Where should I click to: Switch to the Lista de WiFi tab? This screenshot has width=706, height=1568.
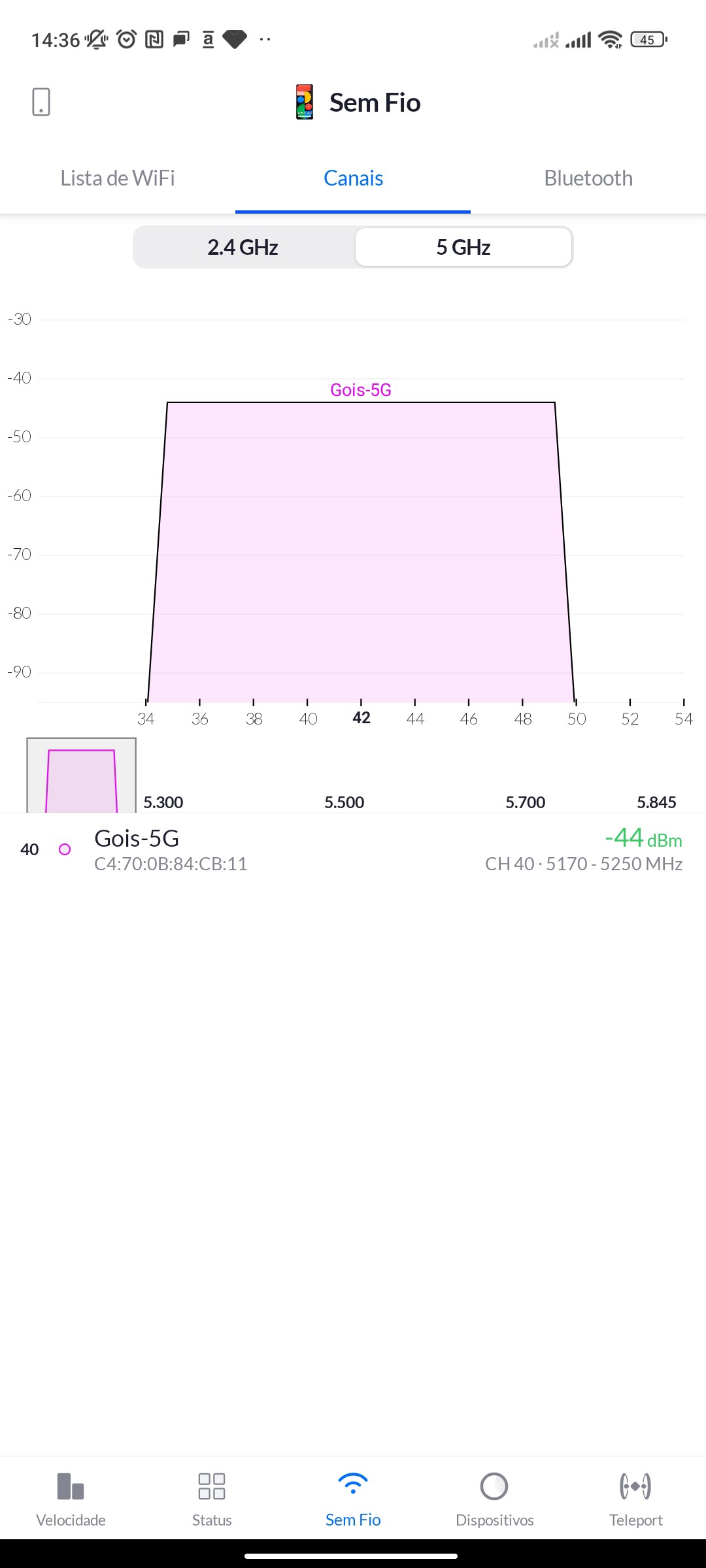(x=118, y=178)
